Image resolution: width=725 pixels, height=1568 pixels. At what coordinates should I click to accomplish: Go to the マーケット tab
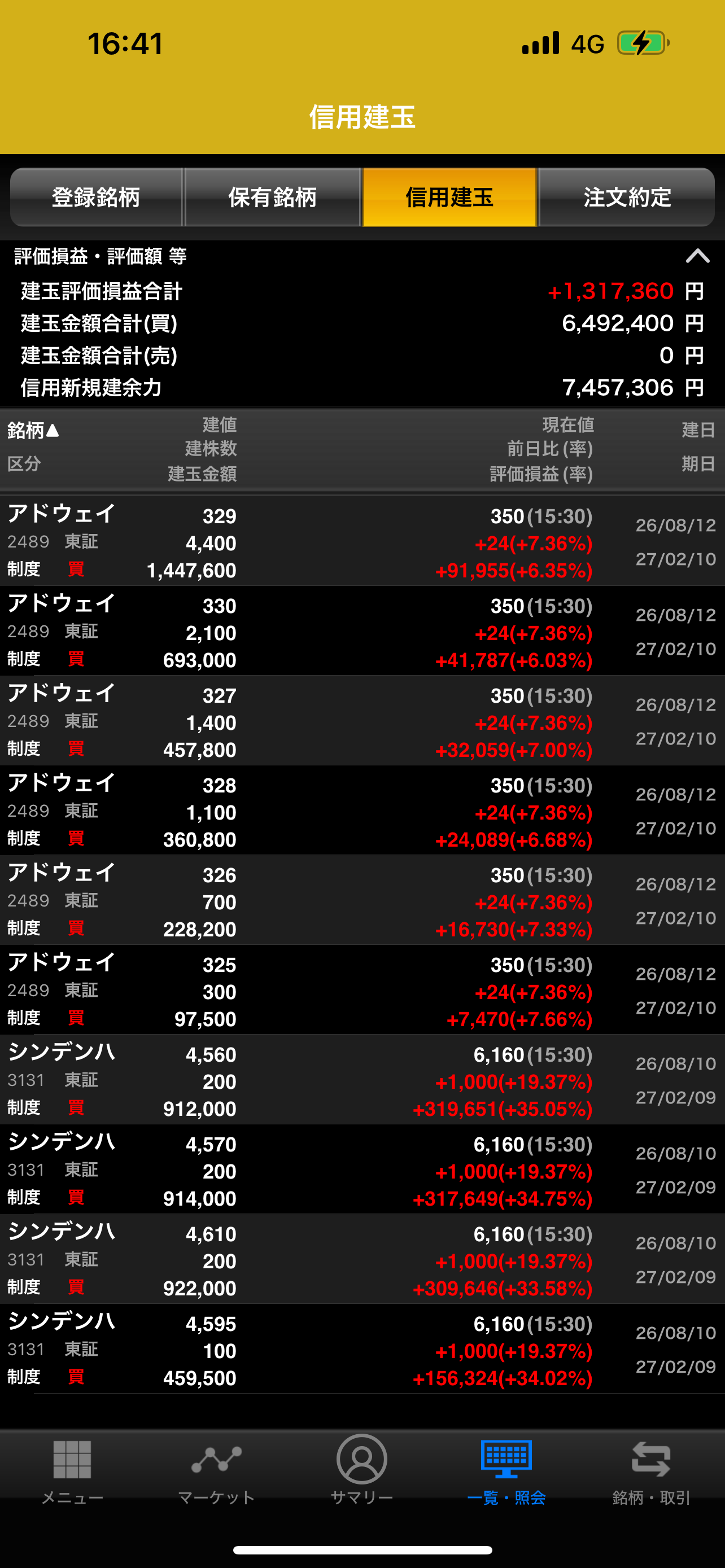coord(217,1469)
